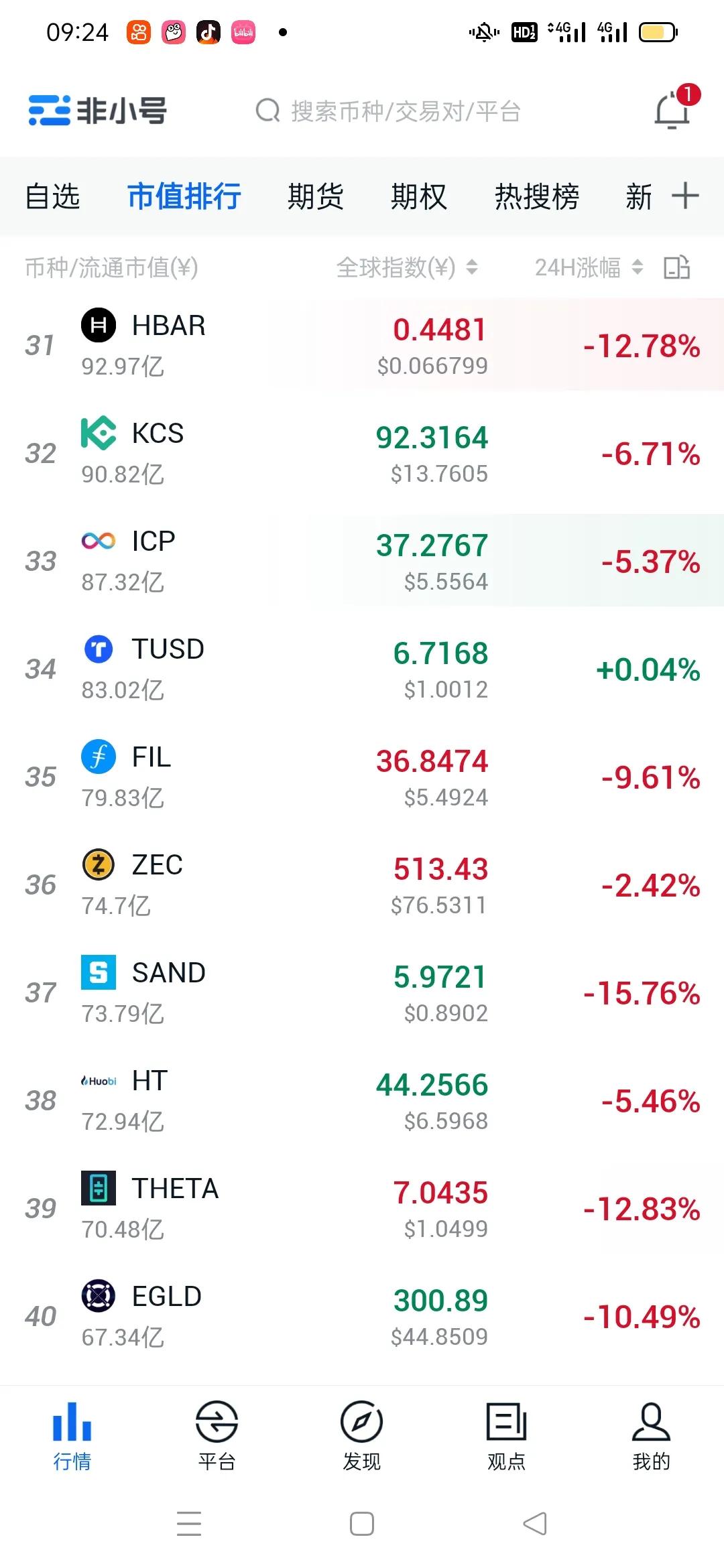
Task: Expand the sort arrow next to 24H涨幅
Action: 638,267
